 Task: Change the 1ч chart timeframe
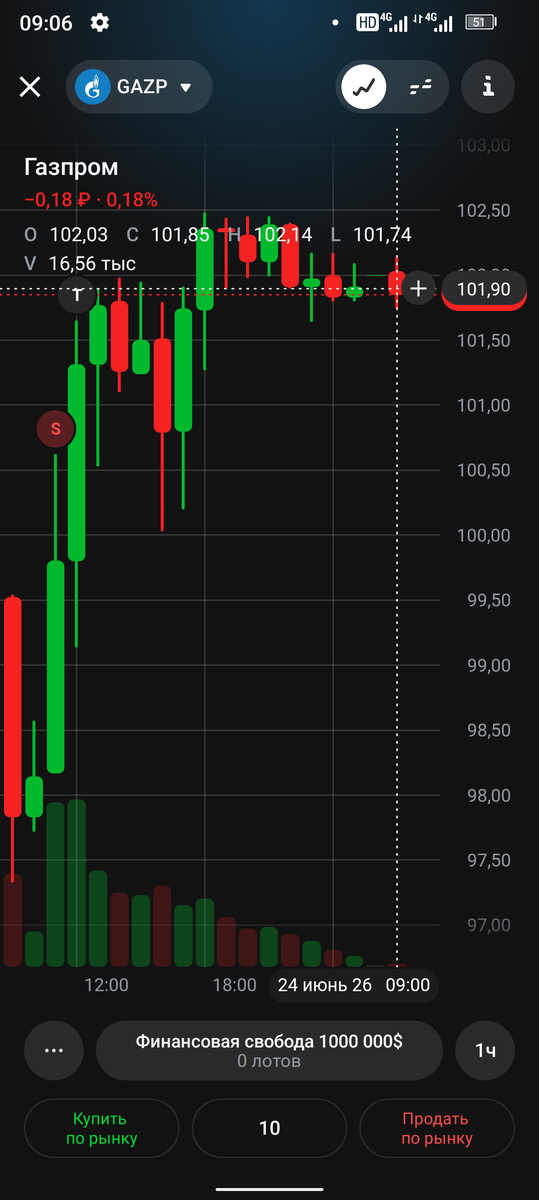485,1050
